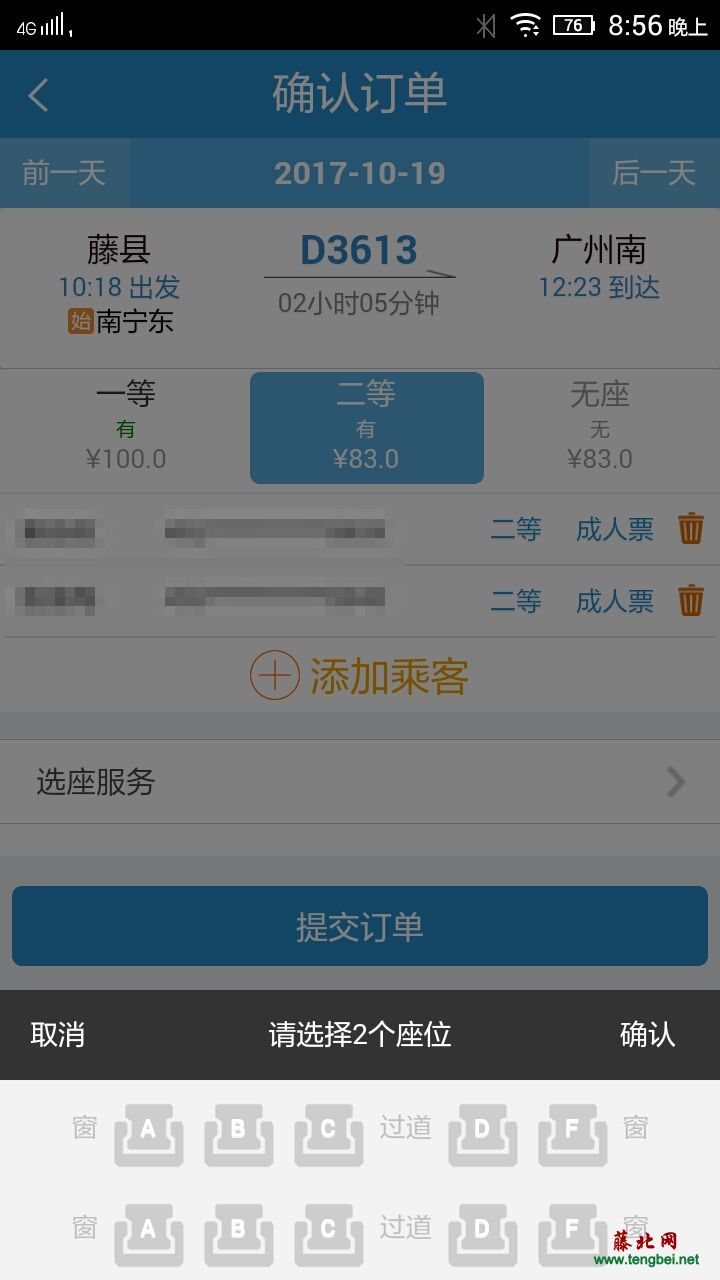Select the 一等 seat class at ¥100.0
The height and width of the screenshot is (1280, 720).
[x=126, y=427]
